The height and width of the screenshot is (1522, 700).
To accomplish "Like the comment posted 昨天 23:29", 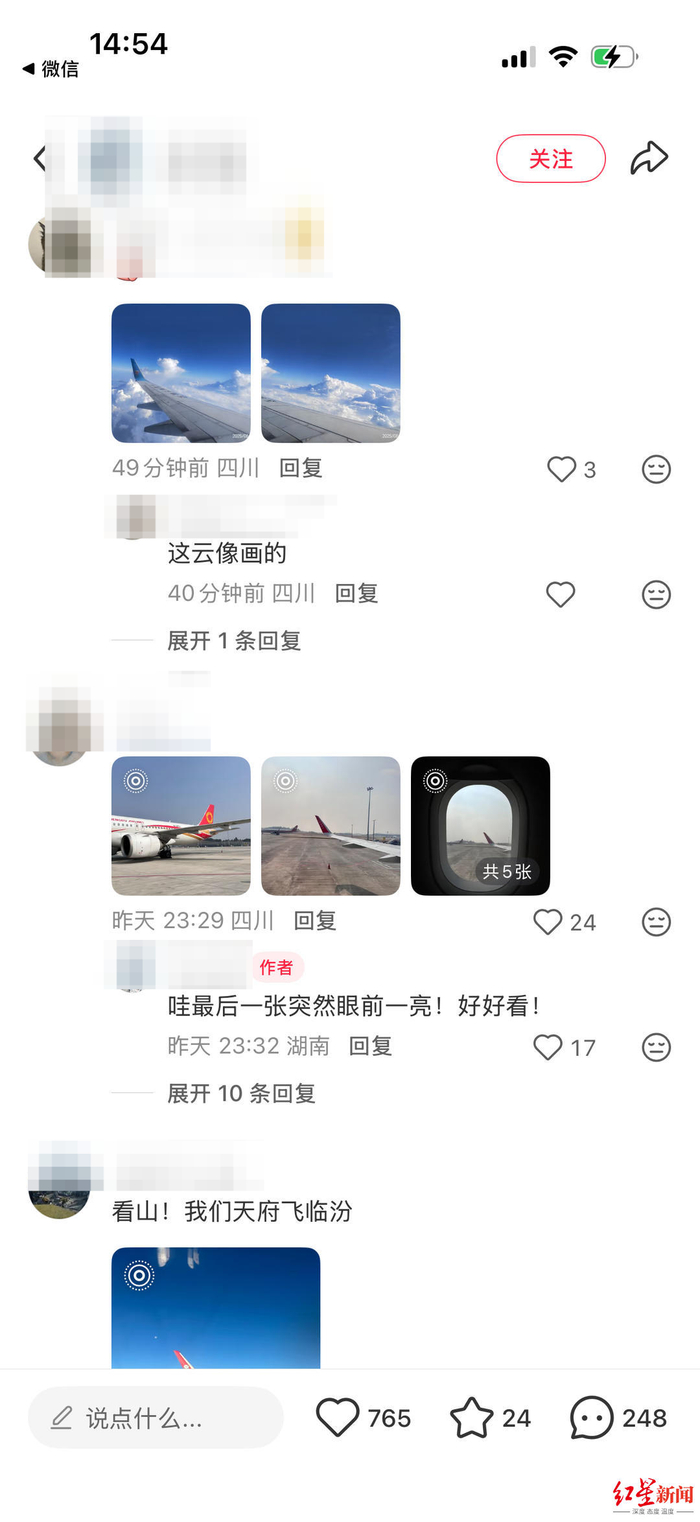I will pos(548,922).
